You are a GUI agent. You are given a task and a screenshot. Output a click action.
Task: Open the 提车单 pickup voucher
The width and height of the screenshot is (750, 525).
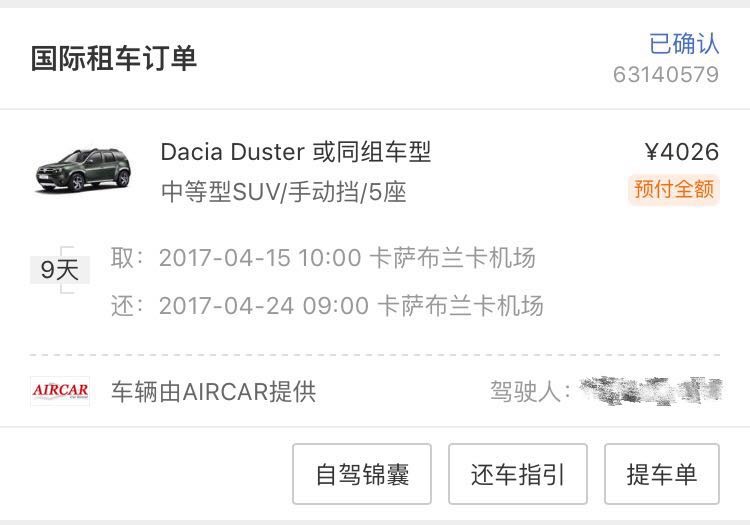pyautogui.click(x=661, y=474)
